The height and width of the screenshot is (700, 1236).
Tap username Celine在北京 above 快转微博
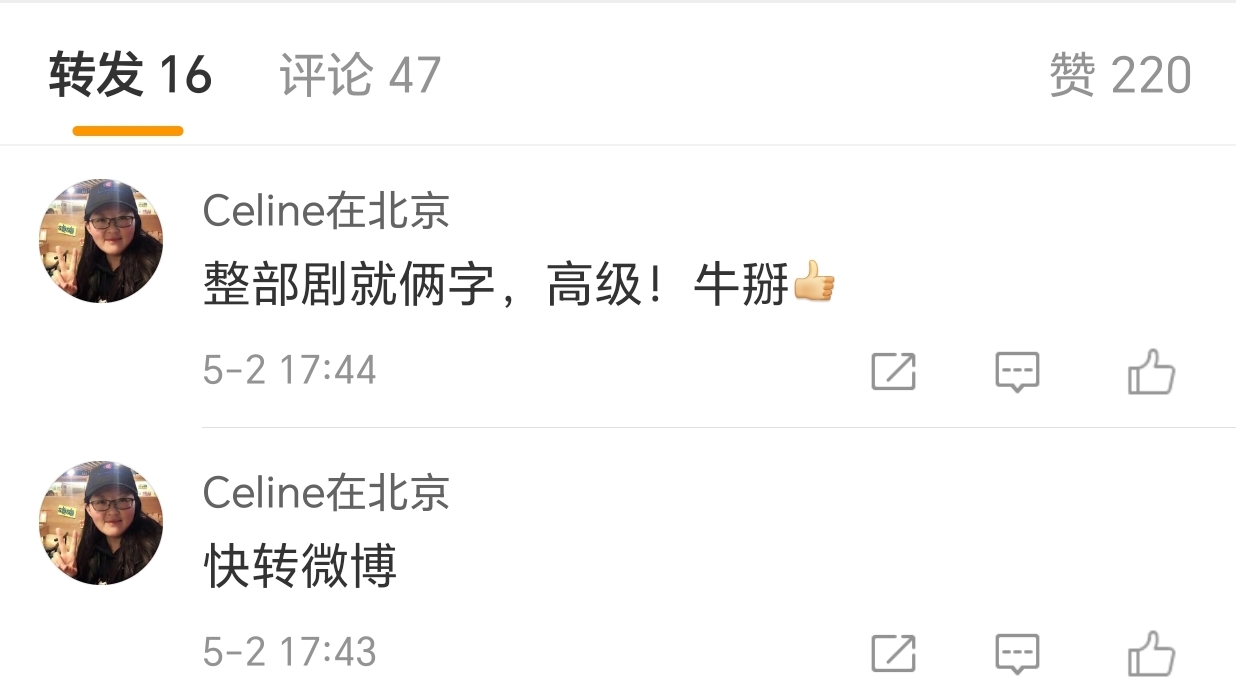326,493
